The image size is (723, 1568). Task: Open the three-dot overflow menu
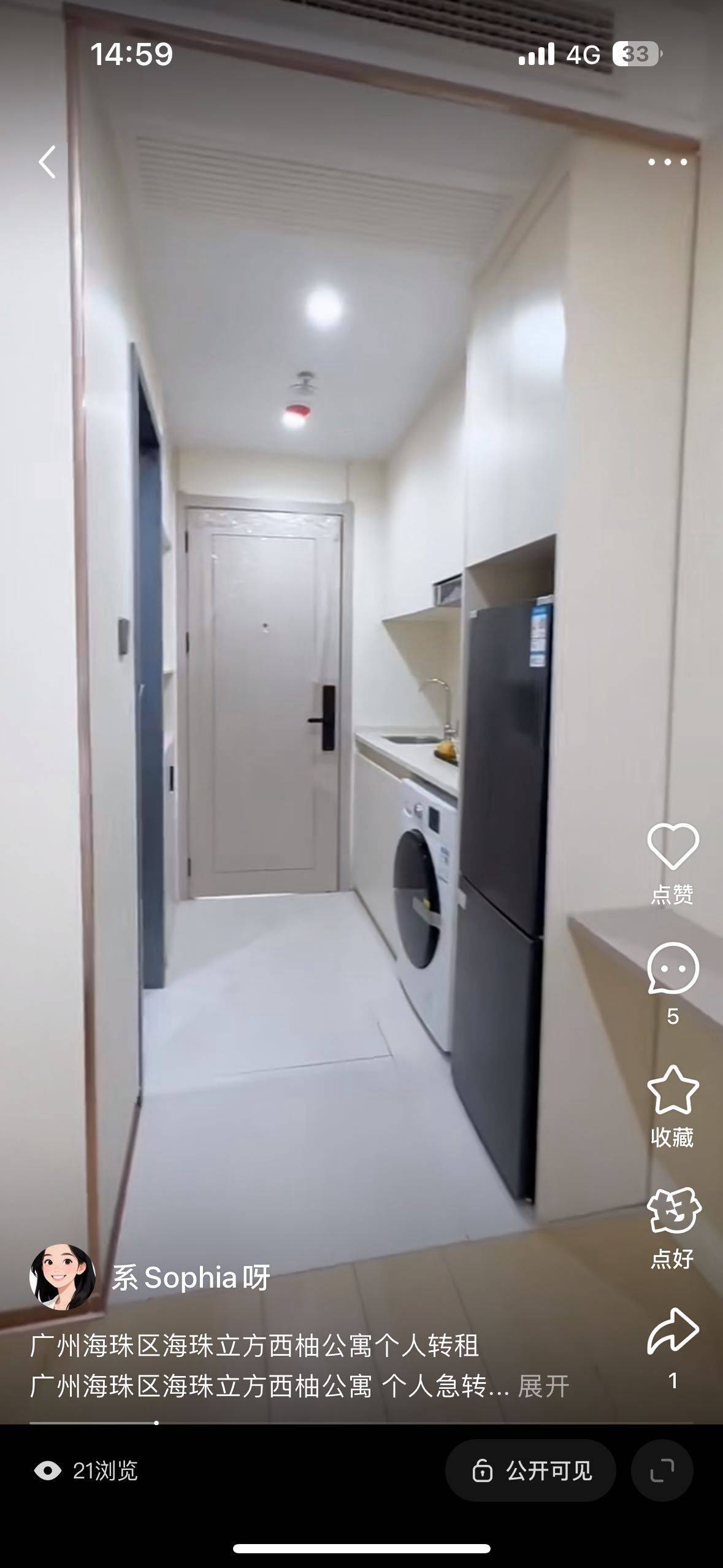(667, 162)
